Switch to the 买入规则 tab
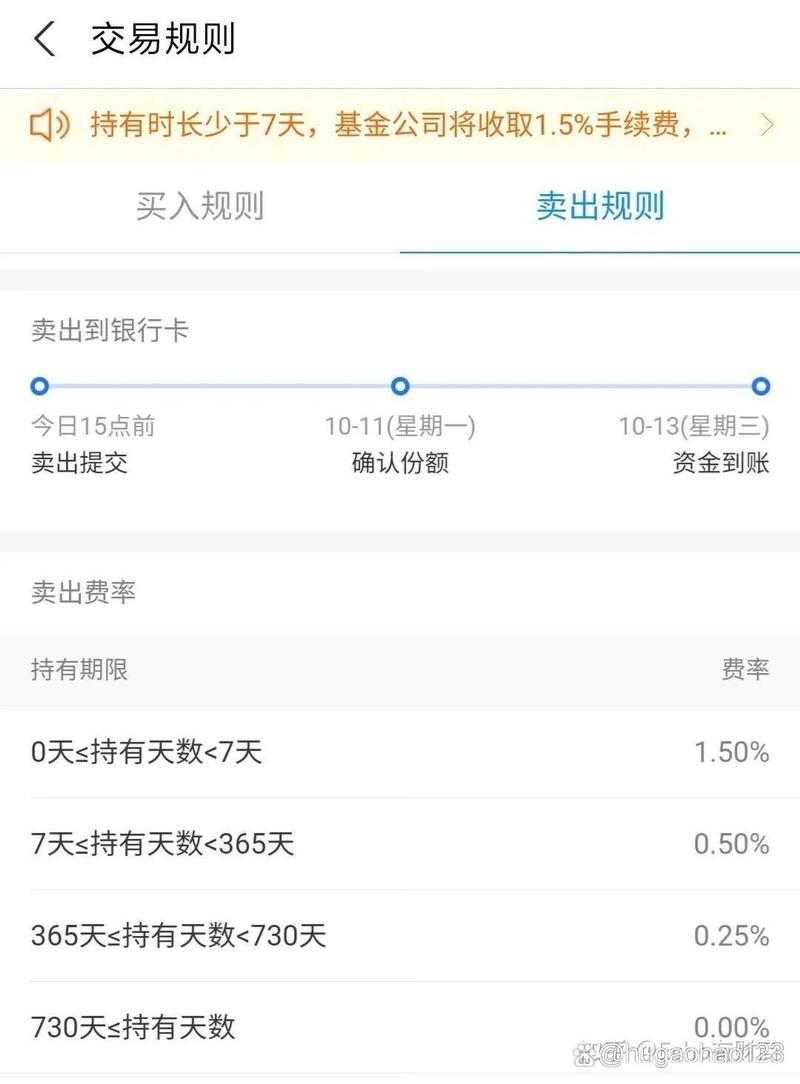Viewport: 800px width, 1084px height. click(200, 207)
